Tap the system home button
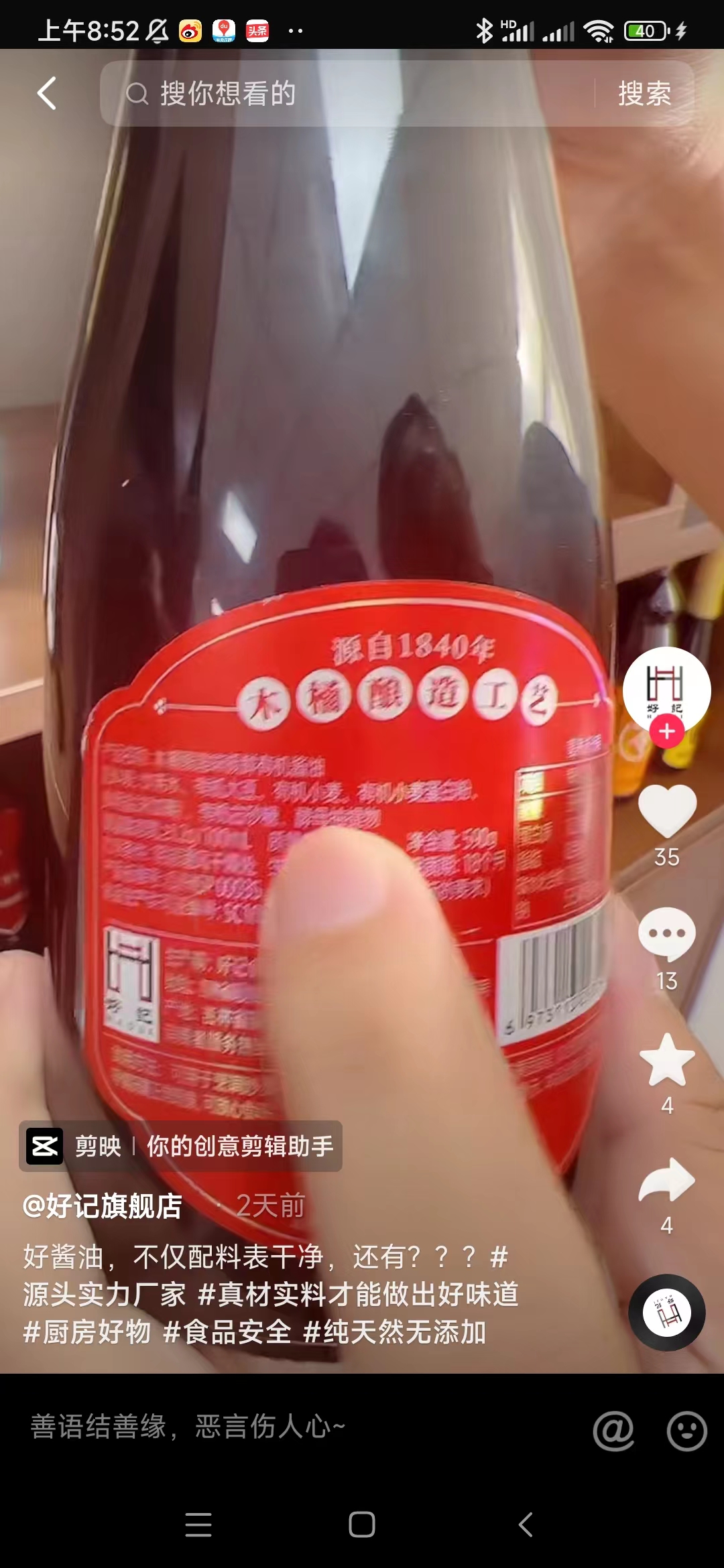 (x=362, y=1524)
